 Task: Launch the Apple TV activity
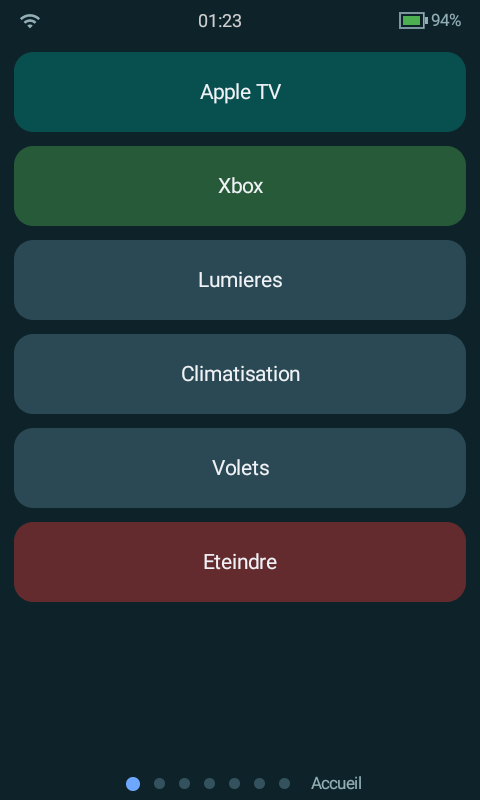[240, 92]
